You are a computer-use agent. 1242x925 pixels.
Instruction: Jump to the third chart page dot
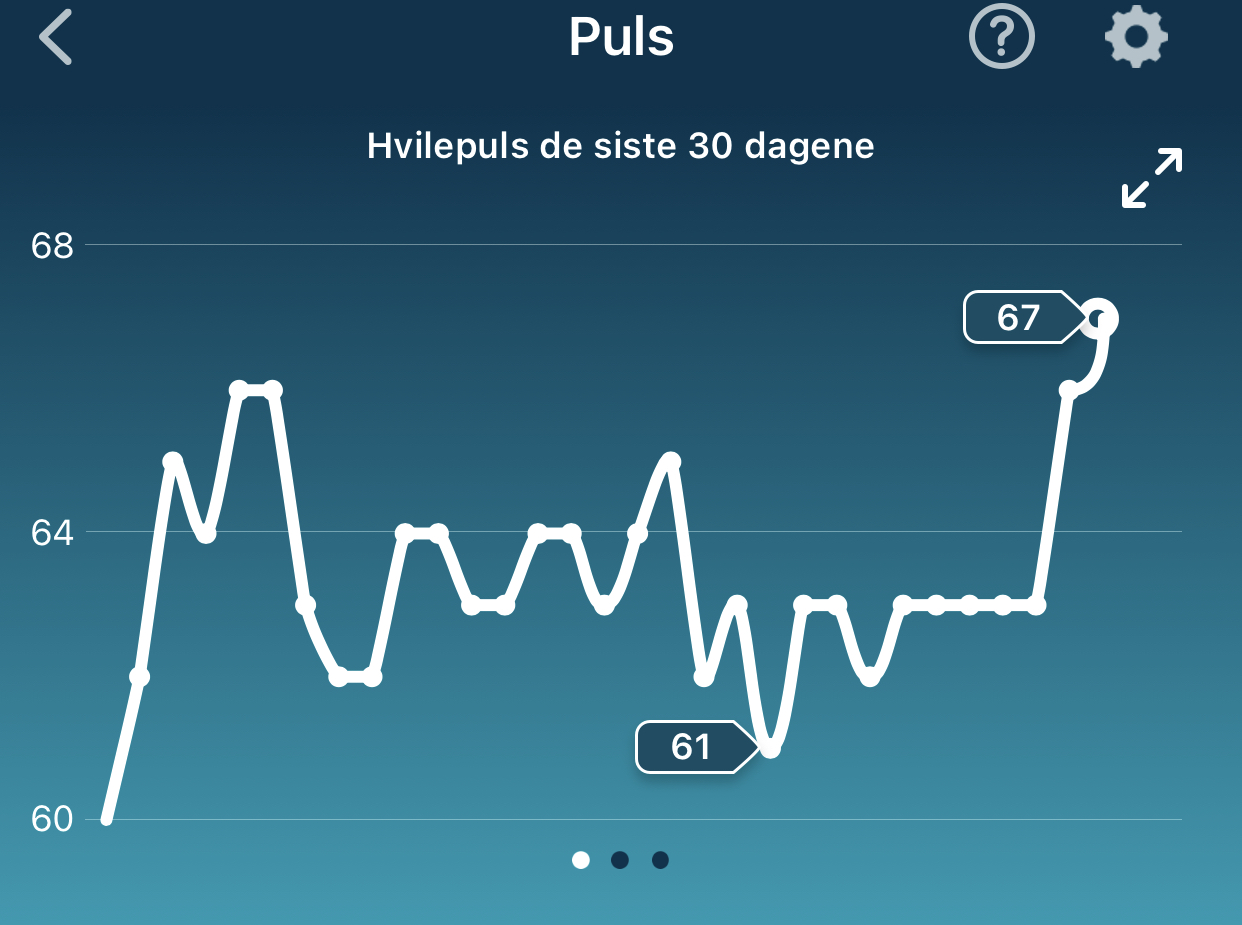660,860
